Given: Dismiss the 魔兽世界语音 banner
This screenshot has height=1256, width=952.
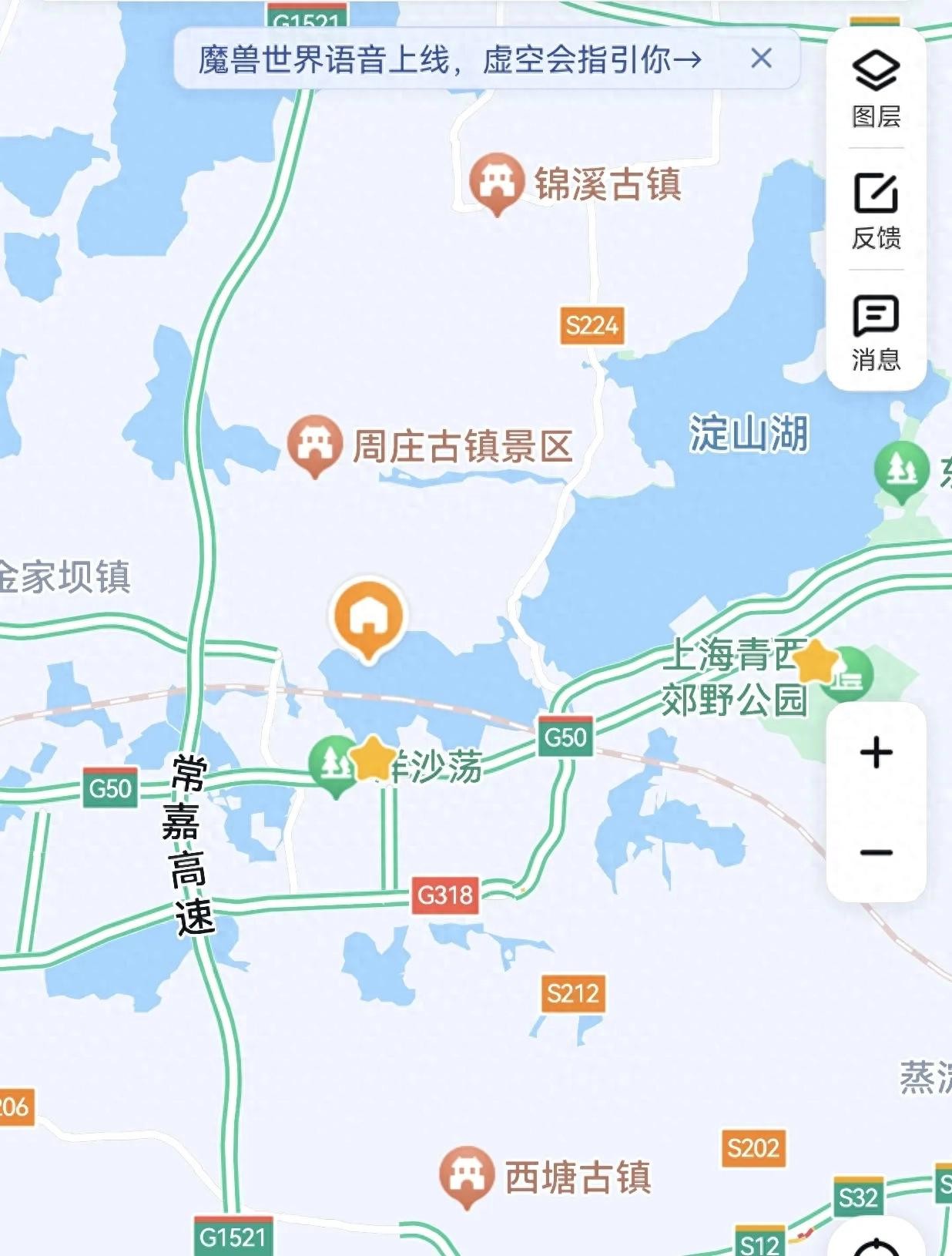Looking at the screenshot, I should (761, 59).
